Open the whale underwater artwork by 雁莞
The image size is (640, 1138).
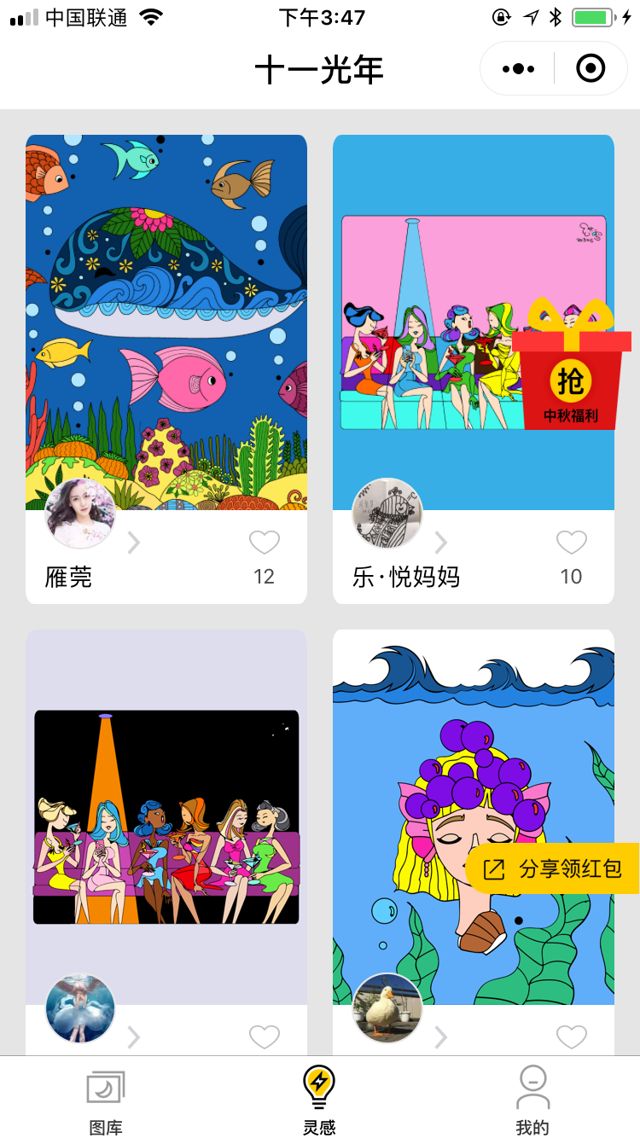[166, 320]
